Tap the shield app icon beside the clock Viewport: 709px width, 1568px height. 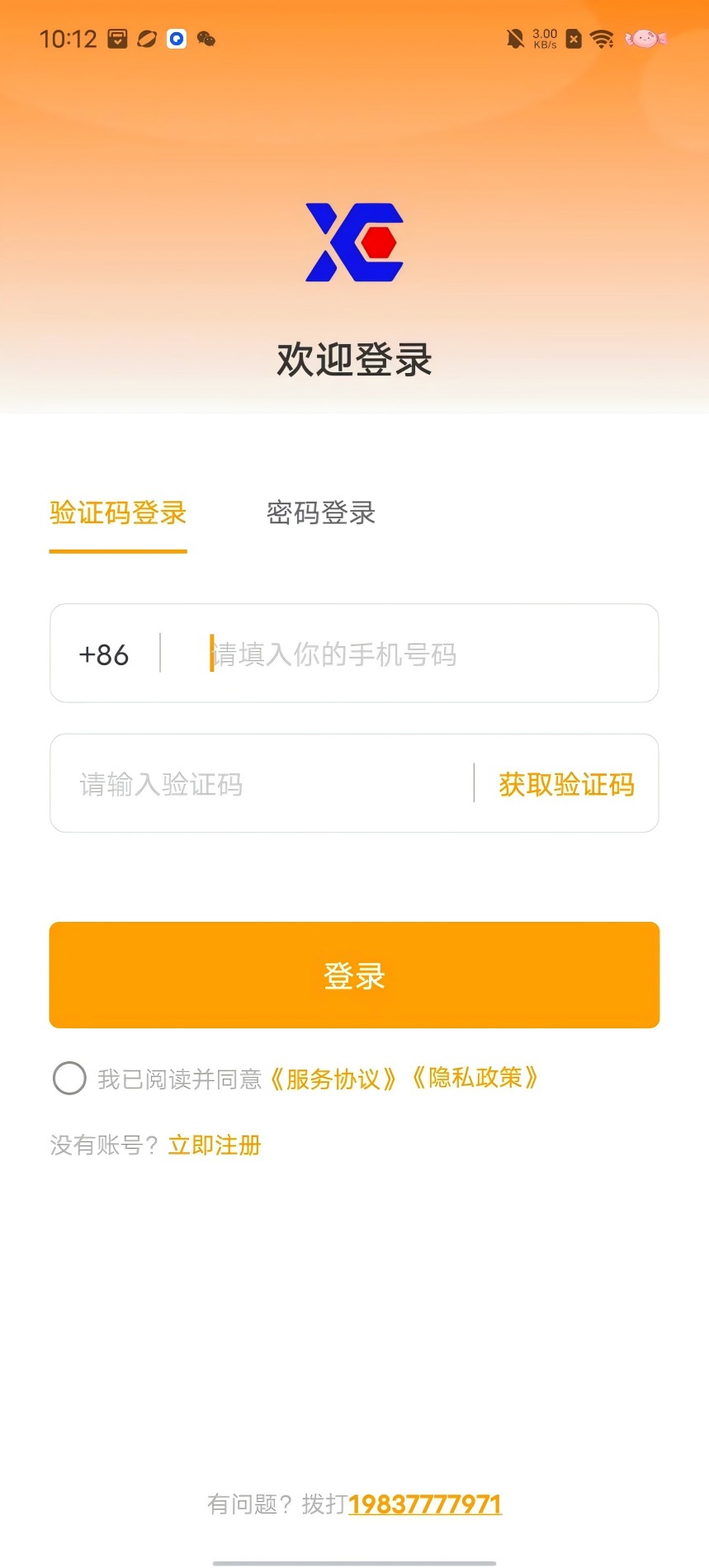(117, 37)
